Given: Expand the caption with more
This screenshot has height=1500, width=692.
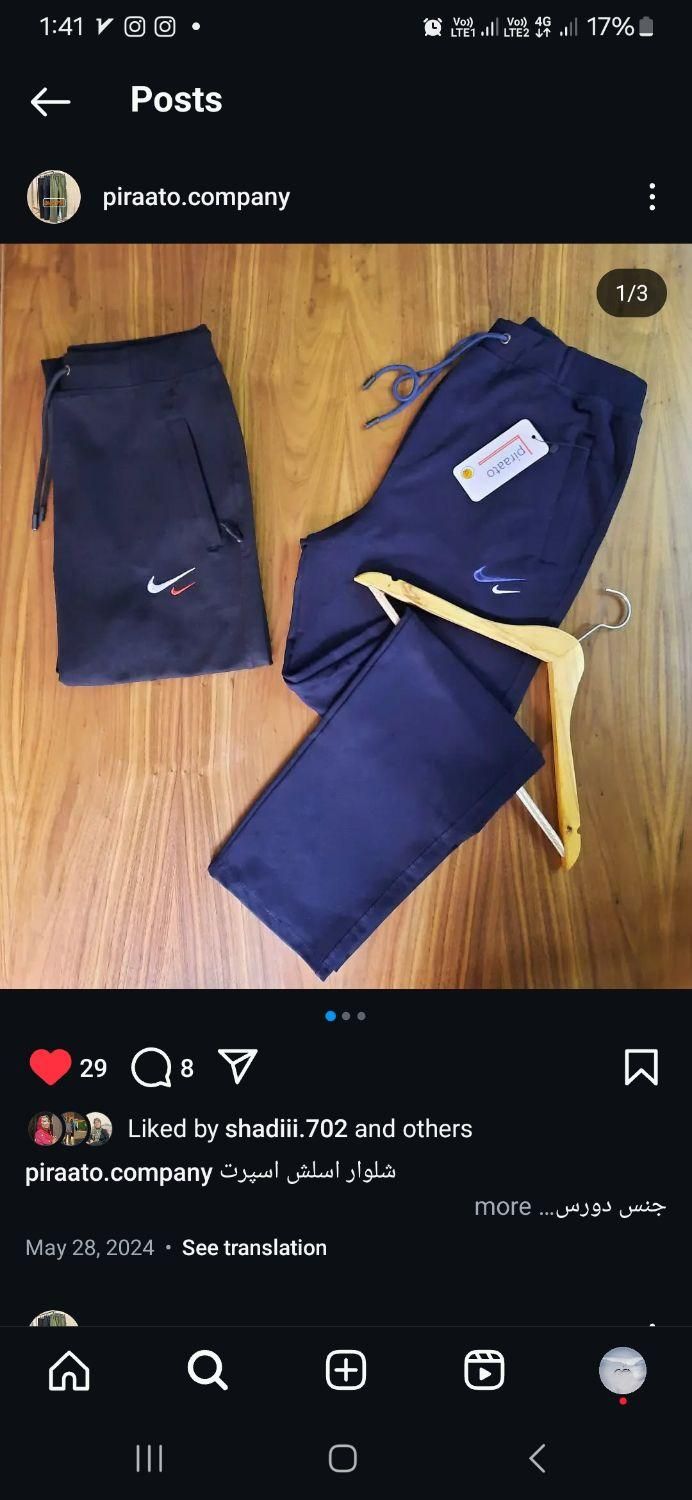Looking at the screenshot, I should 502,1206.
